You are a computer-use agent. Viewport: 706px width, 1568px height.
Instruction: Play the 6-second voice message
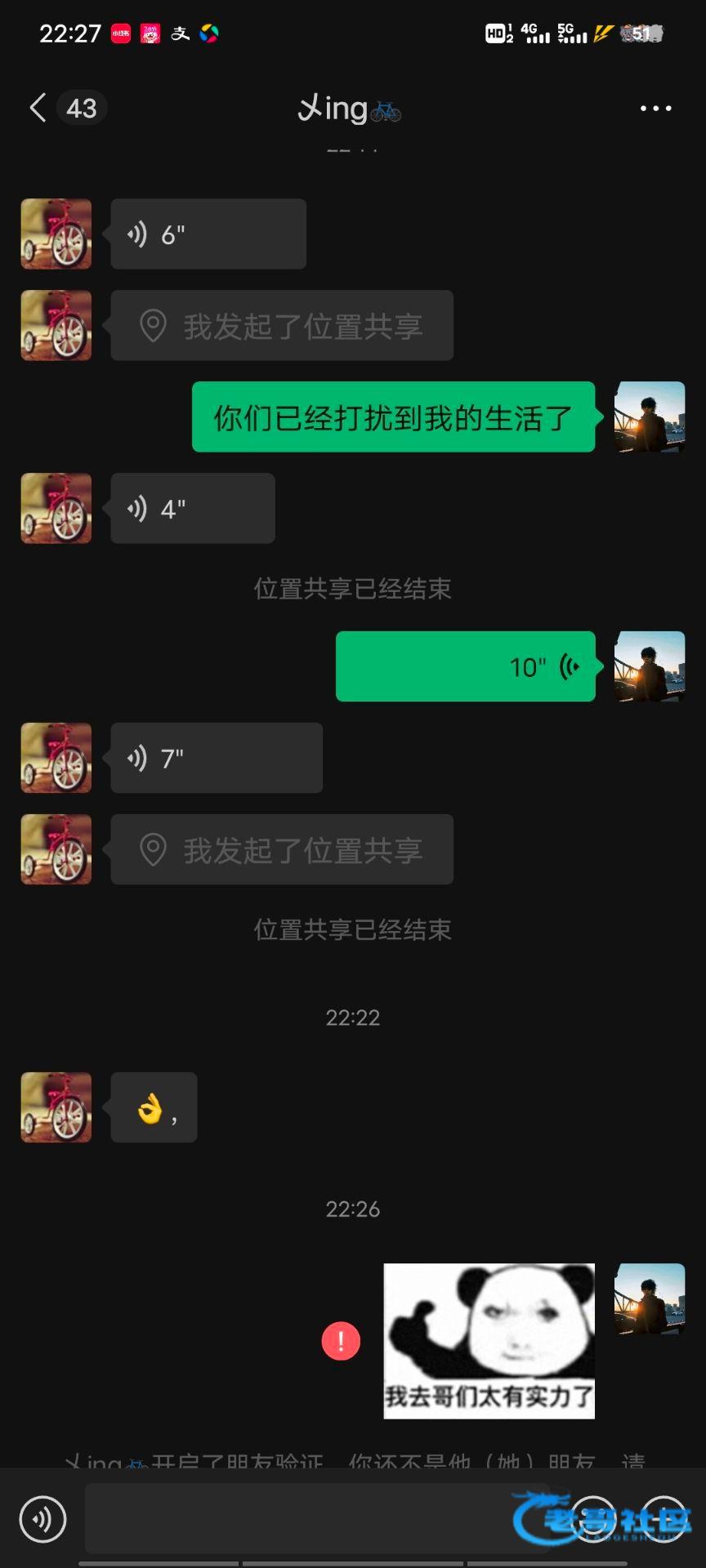(x=208, y=234)
